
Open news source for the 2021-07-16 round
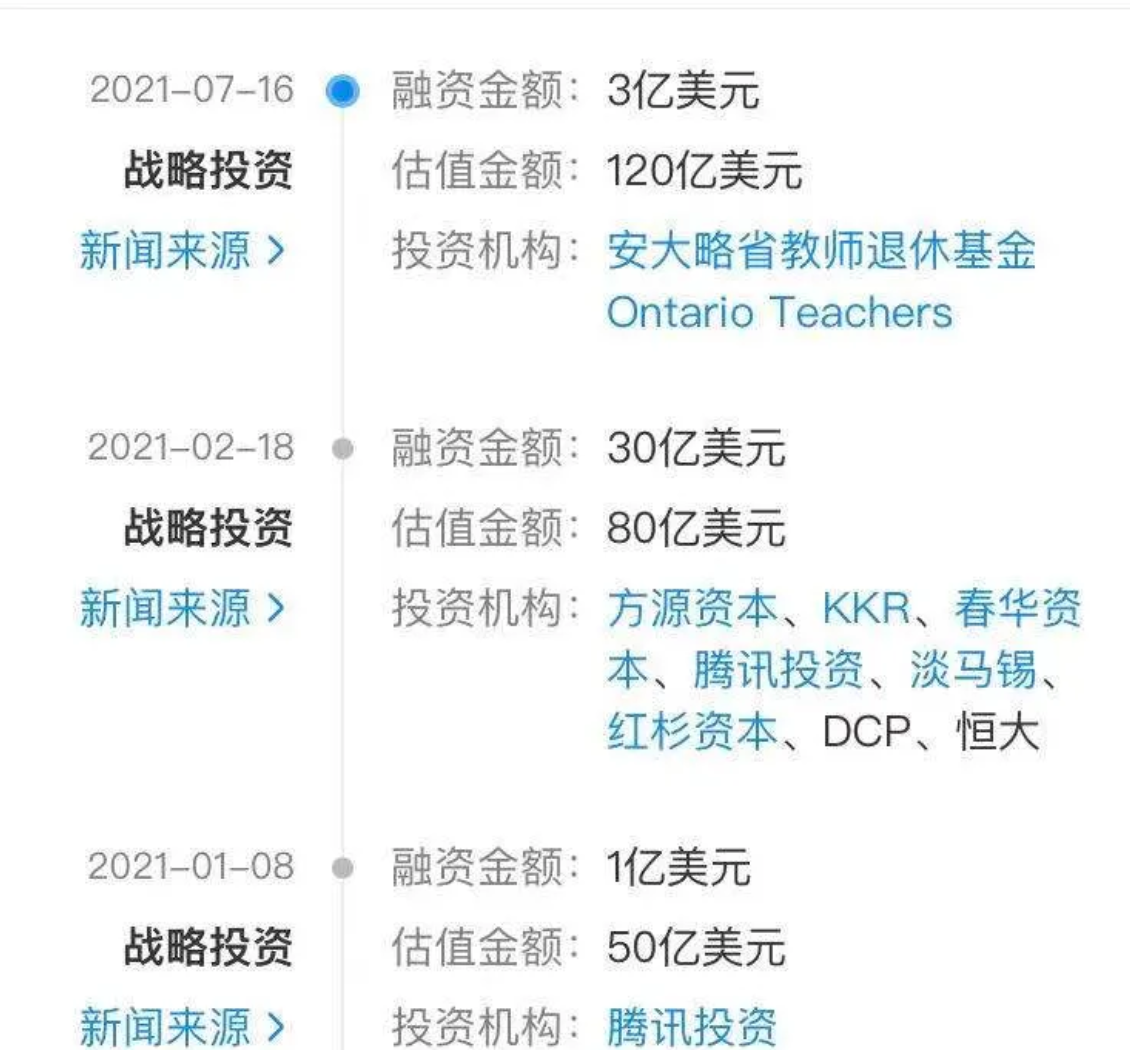point(182,253)
